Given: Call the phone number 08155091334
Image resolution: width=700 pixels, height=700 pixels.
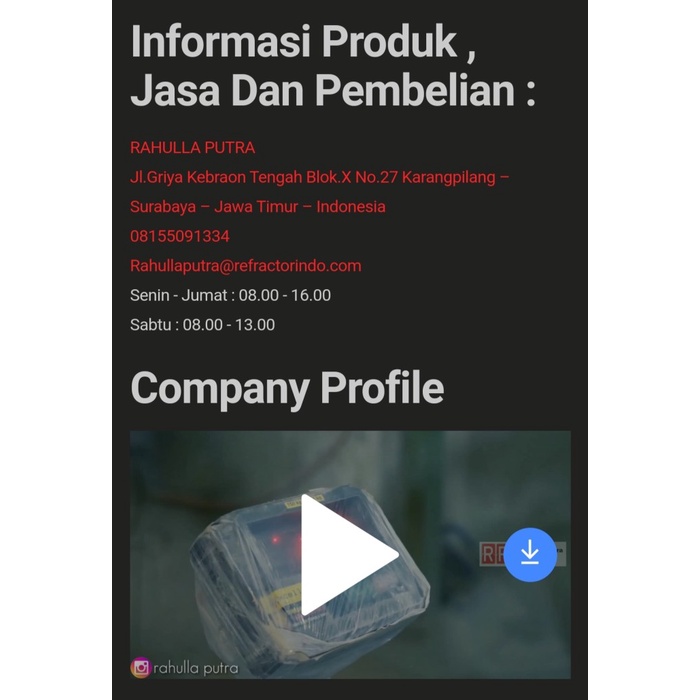Looking at the screenshot, I should click(x=180, y=236).
